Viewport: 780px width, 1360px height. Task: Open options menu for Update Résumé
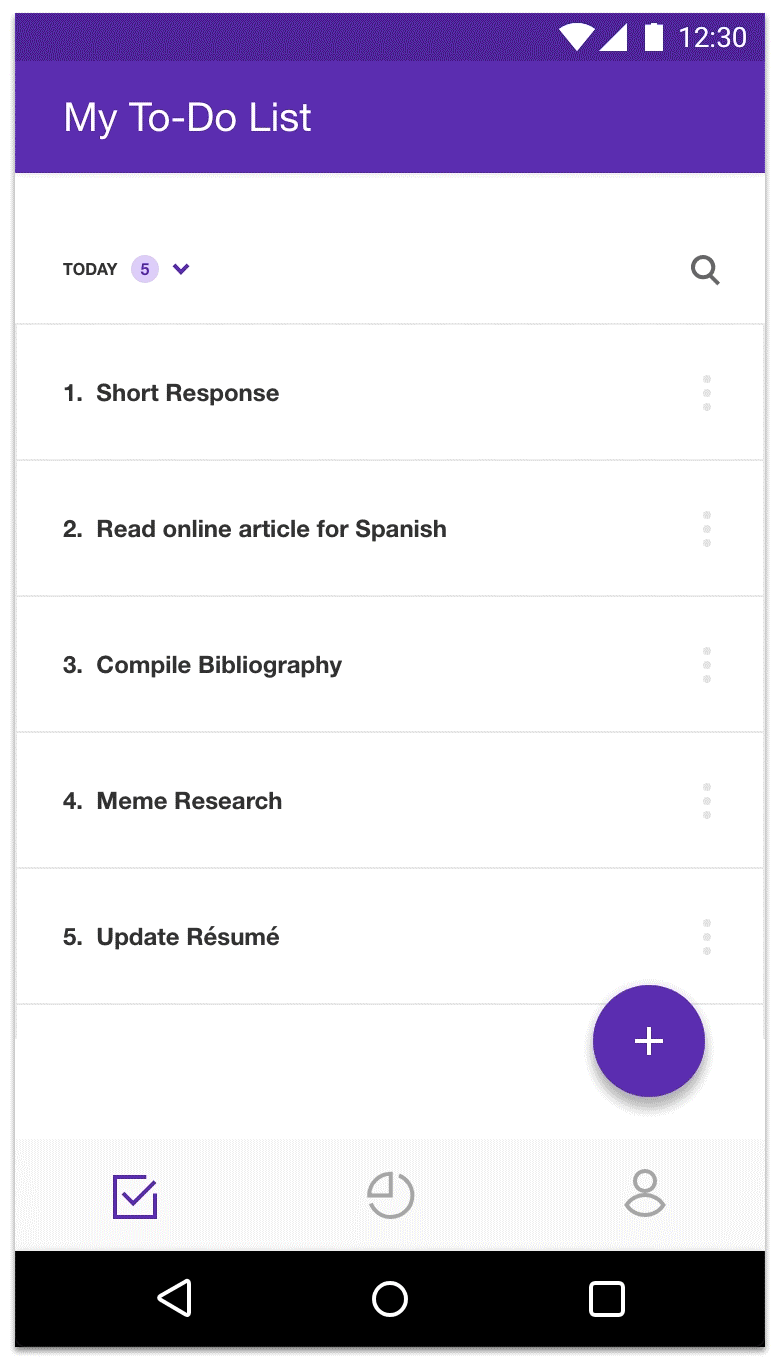(707, 937)
